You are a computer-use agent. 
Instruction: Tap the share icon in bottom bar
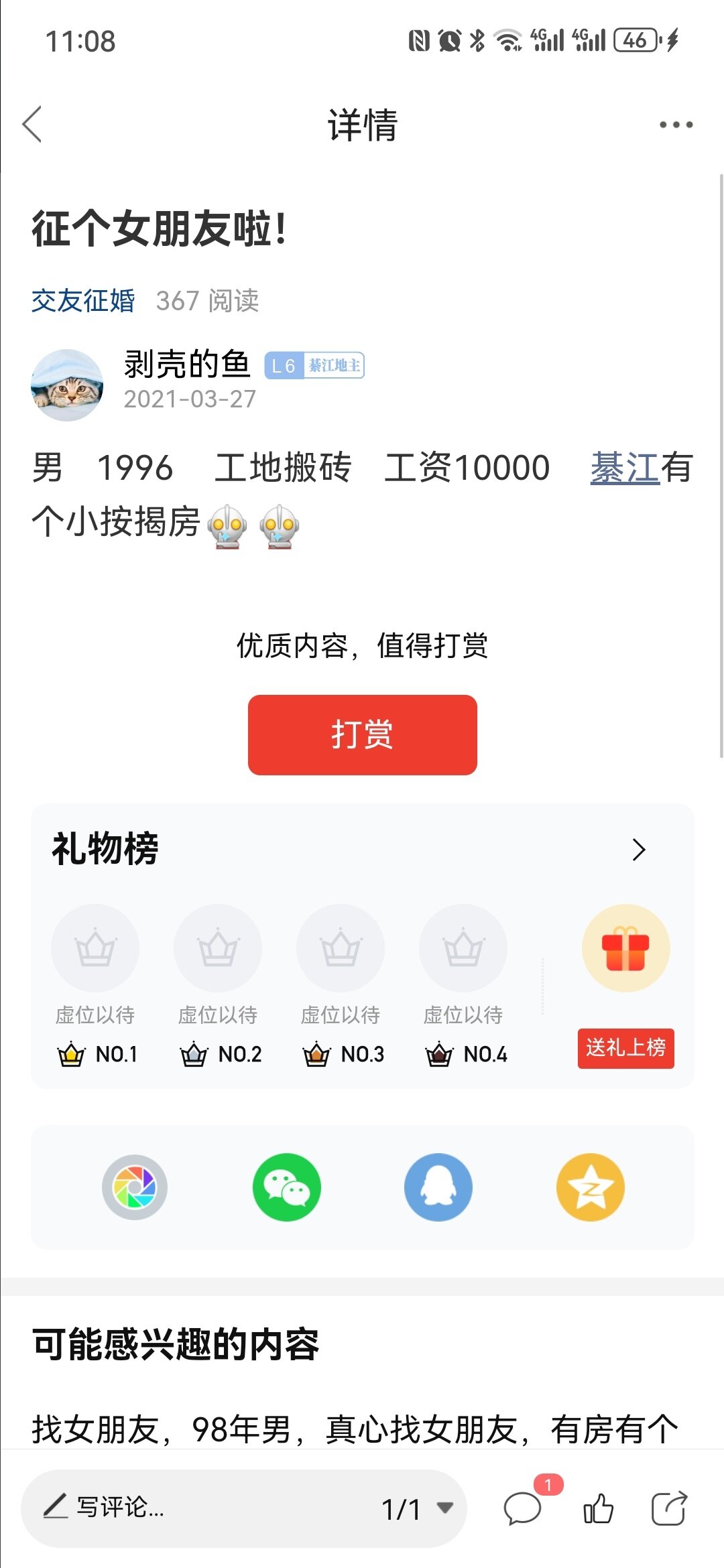point(669,1509)
